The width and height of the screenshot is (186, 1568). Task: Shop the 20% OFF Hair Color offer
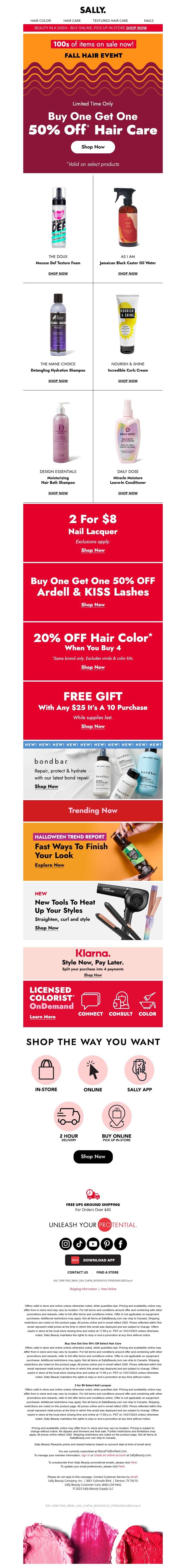click(93, 667)
